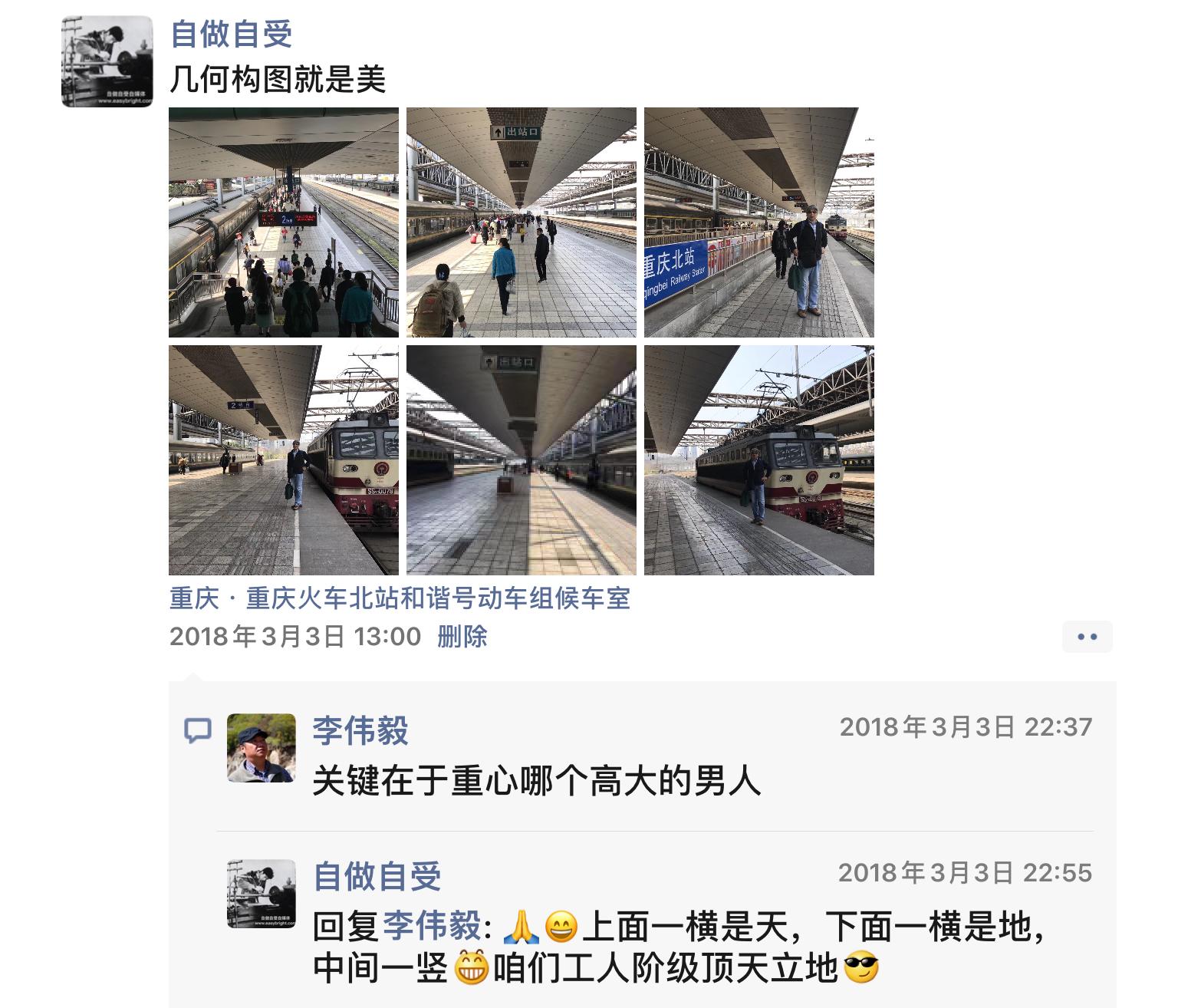Tap 删除 to delete this post
This screenshot has height=1008, width=1178.
[x=462, y=637]
